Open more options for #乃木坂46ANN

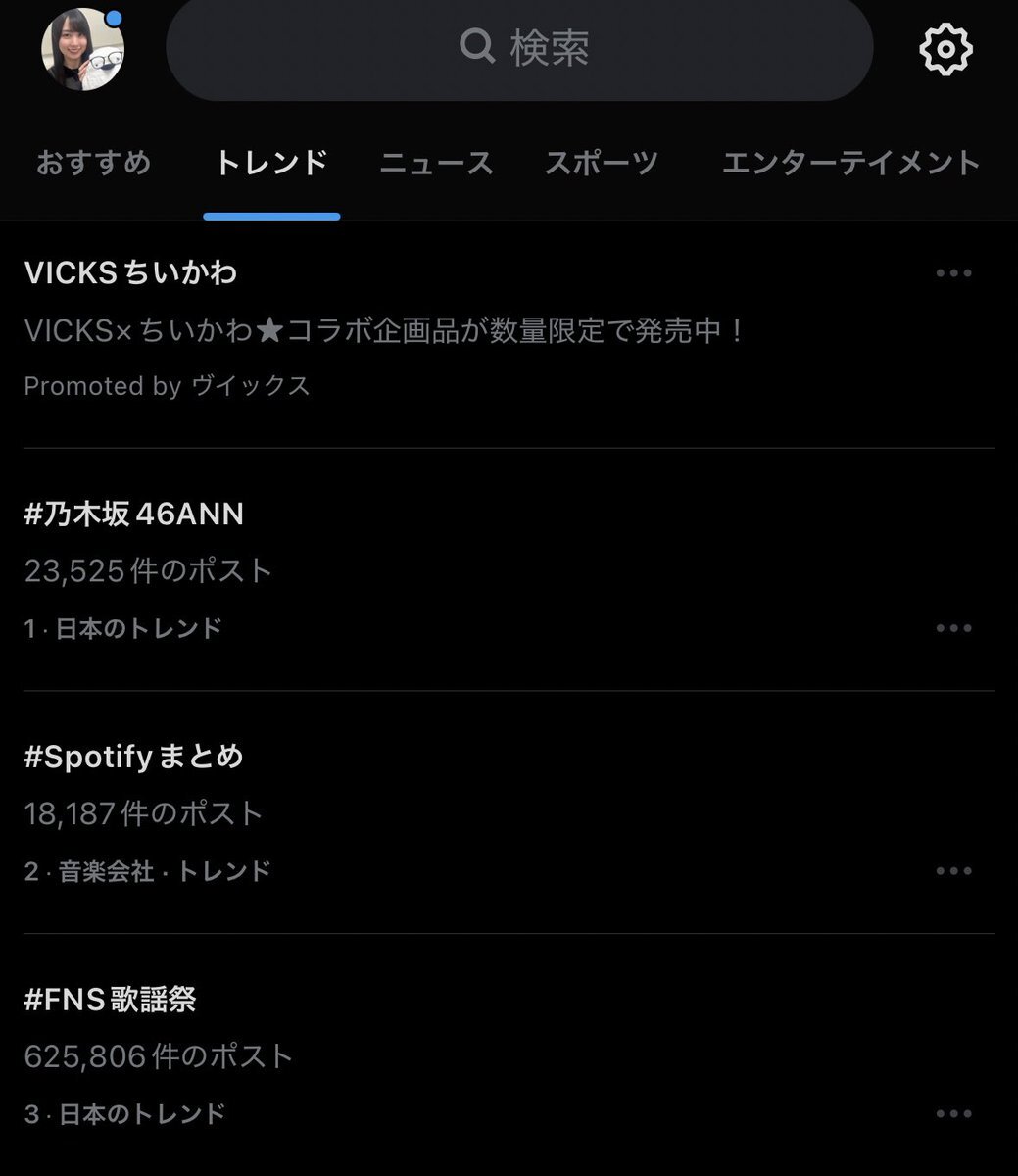pos(953,628)
